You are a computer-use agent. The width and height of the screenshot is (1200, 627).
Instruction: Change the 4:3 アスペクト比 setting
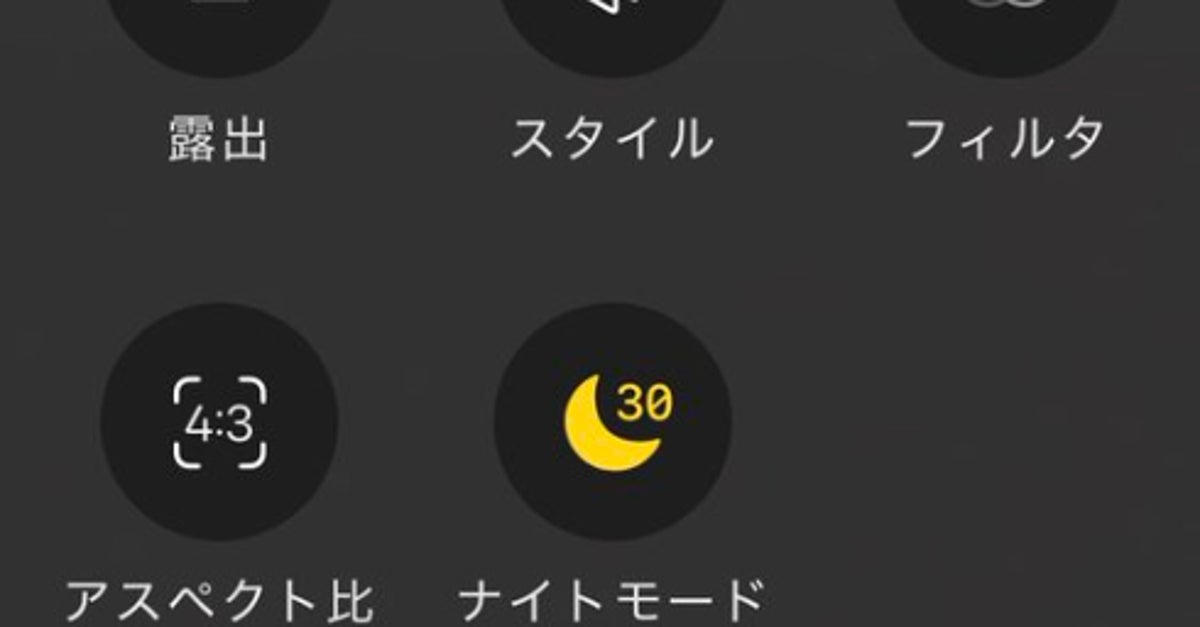pos(219,422)
